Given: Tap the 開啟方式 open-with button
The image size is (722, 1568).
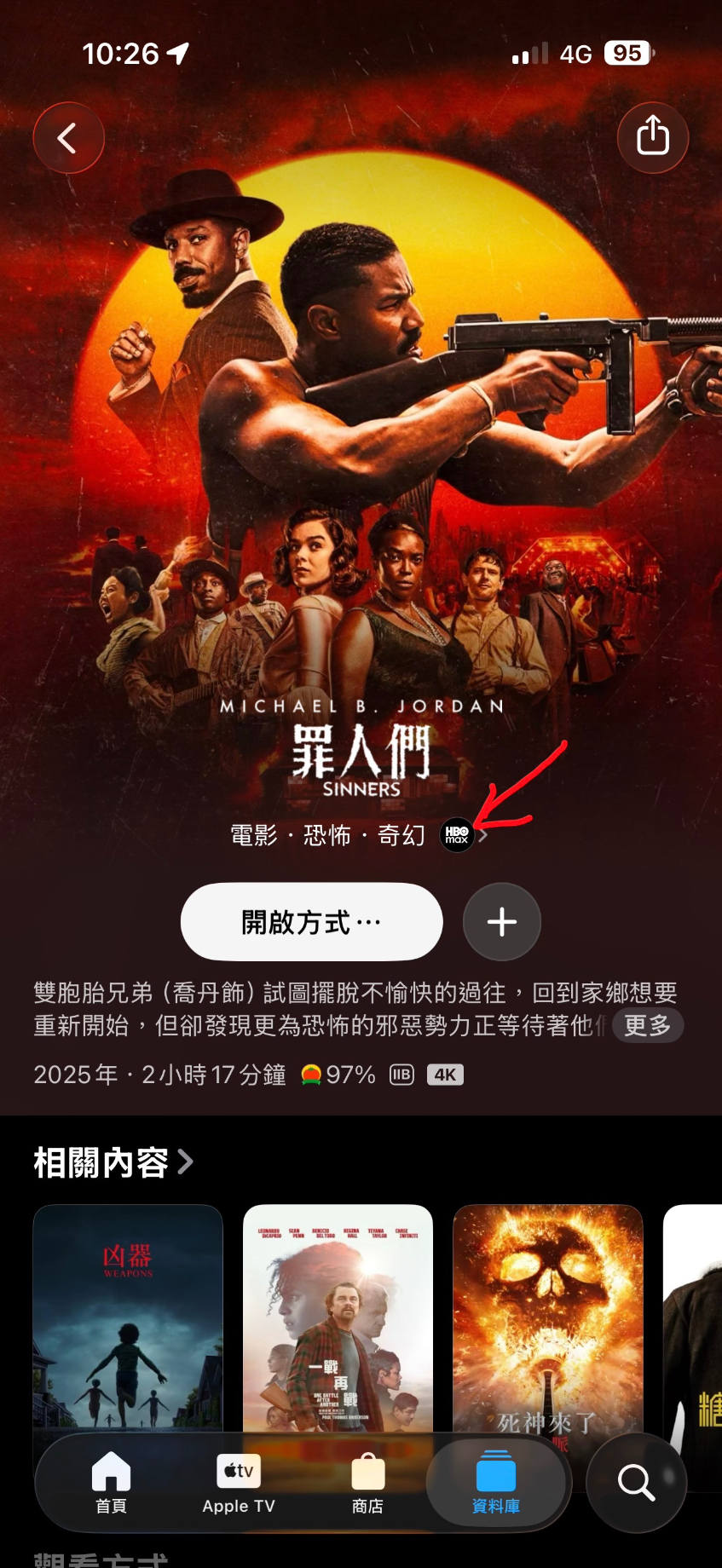Looking at the screenshot, I should click(x=311, y=922).
